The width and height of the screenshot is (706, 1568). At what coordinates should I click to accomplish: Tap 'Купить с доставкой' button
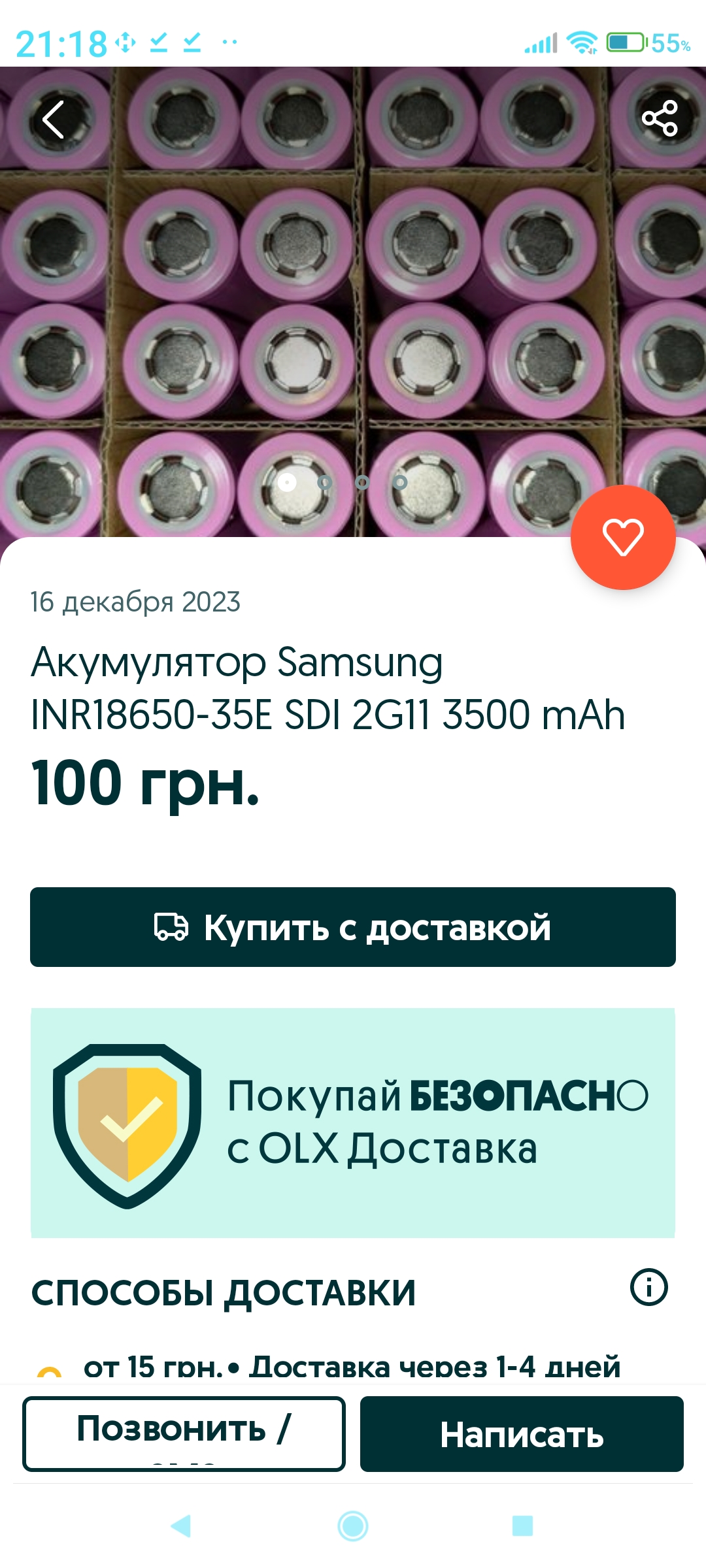click(353, 927)
